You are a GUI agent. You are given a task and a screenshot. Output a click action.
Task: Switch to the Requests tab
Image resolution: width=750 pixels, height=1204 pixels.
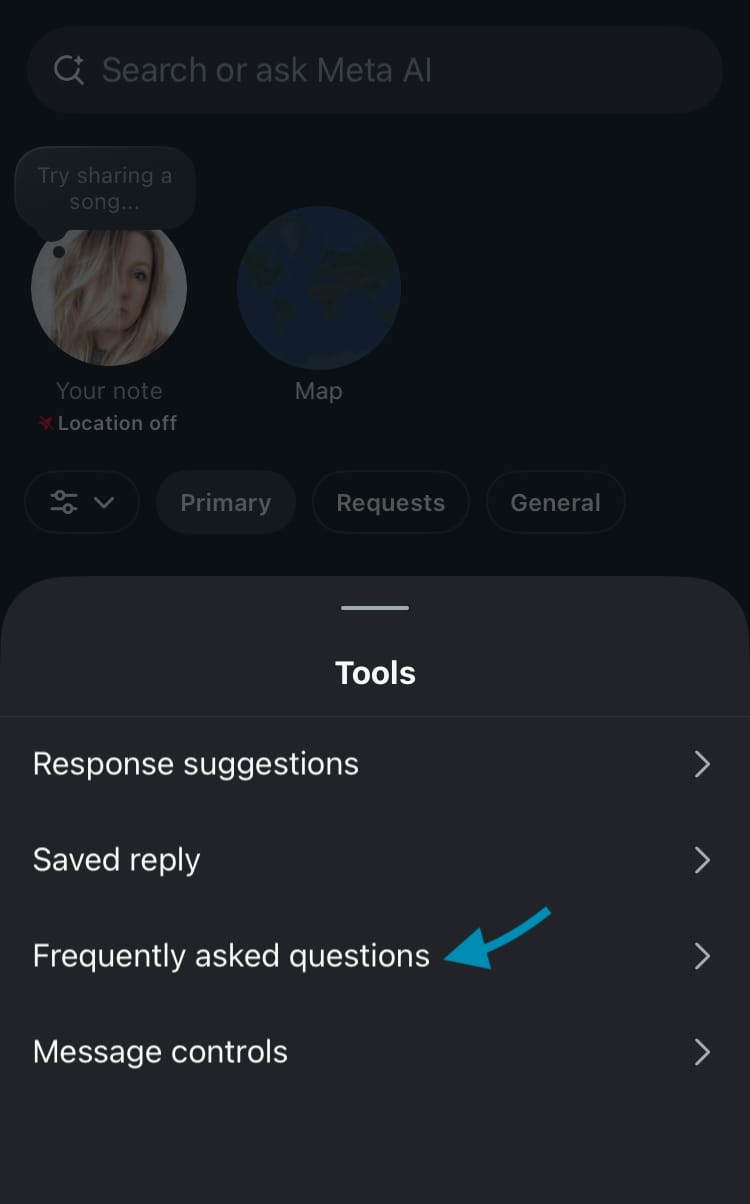(x=390, y=503)
